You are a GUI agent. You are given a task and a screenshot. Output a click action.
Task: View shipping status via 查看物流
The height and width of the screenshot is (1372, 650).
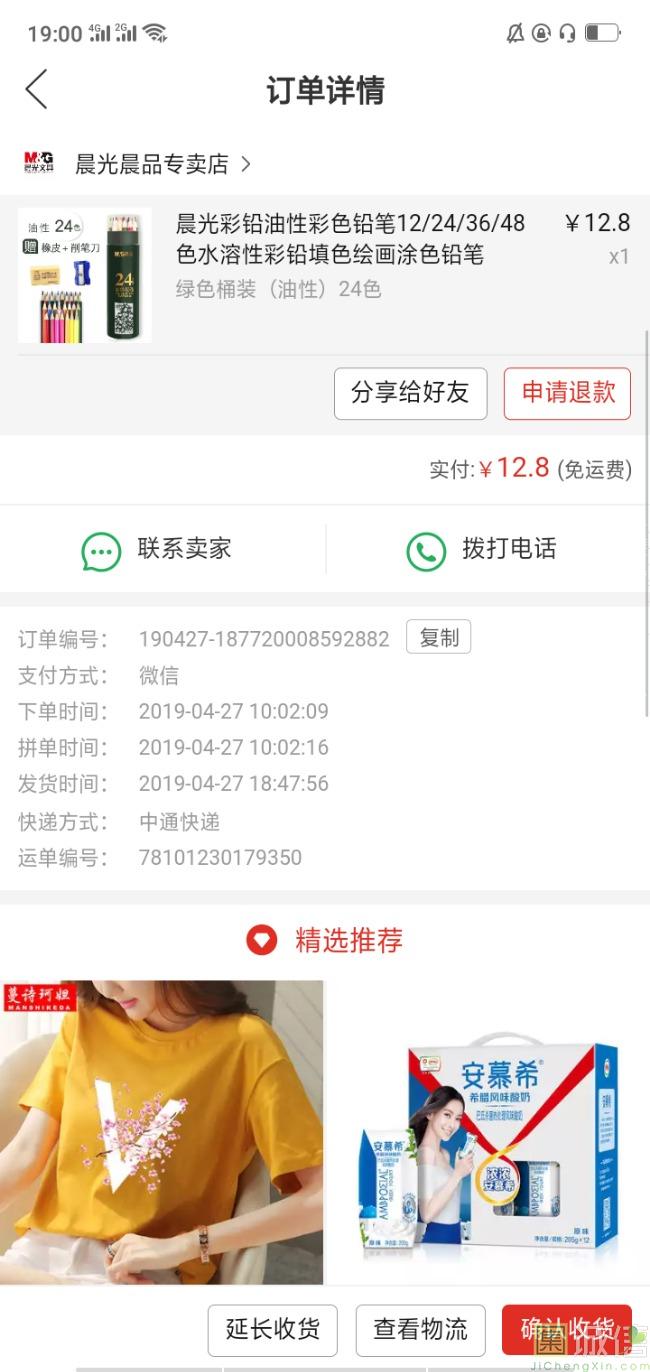click(x=420, y=1329)
